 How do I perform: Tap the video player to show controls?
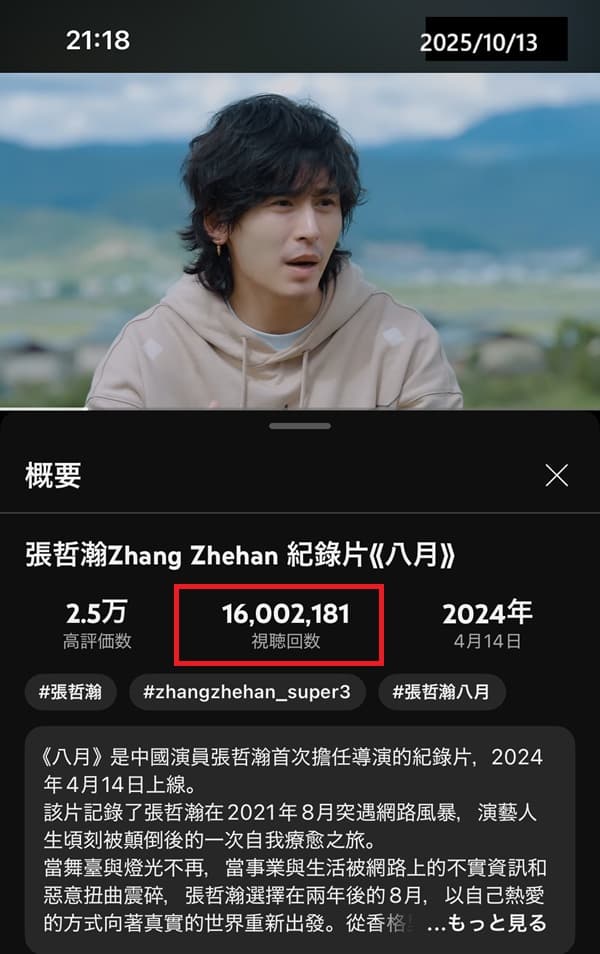[300, 240]
